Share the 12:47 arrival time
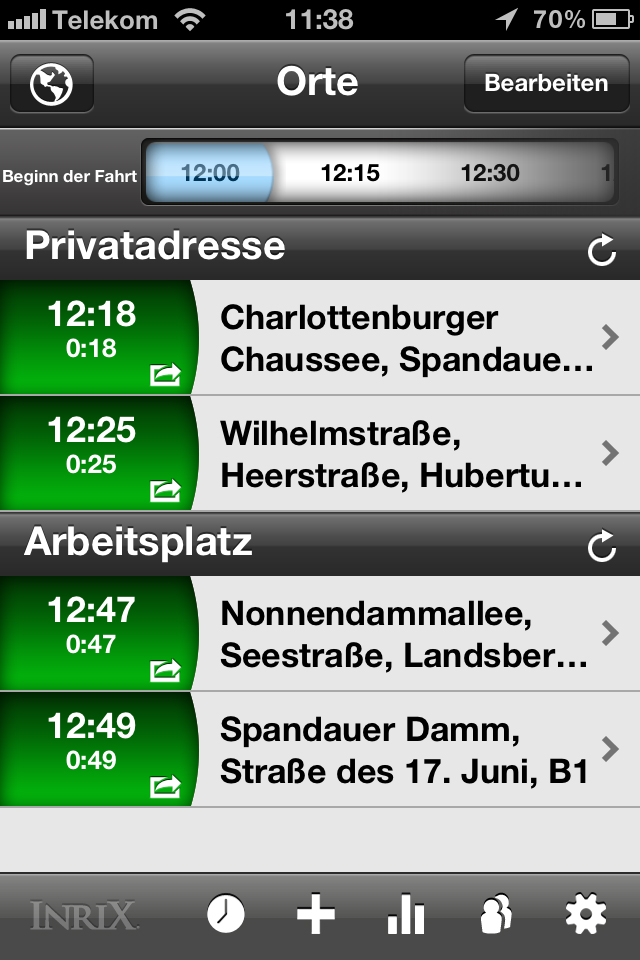 pos(165,670)
